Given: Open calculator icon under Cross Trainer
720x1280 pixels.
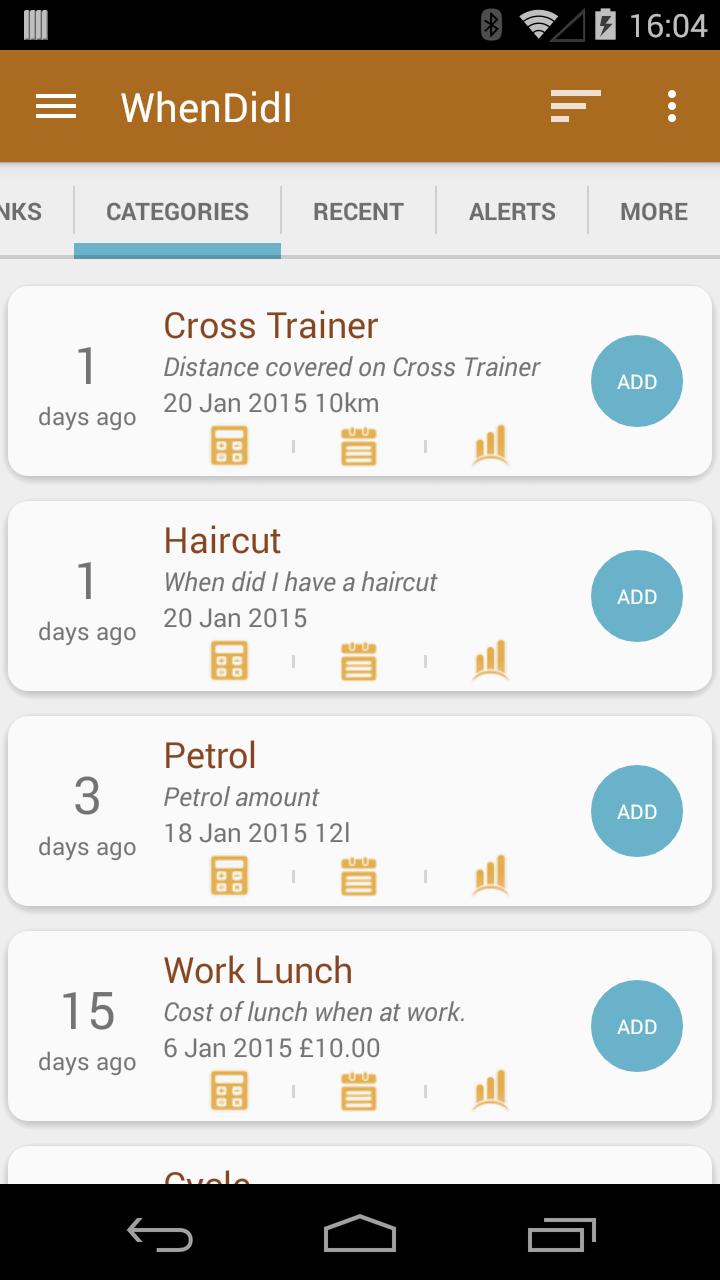Looking at the screenshot, I should pos(230,446).
